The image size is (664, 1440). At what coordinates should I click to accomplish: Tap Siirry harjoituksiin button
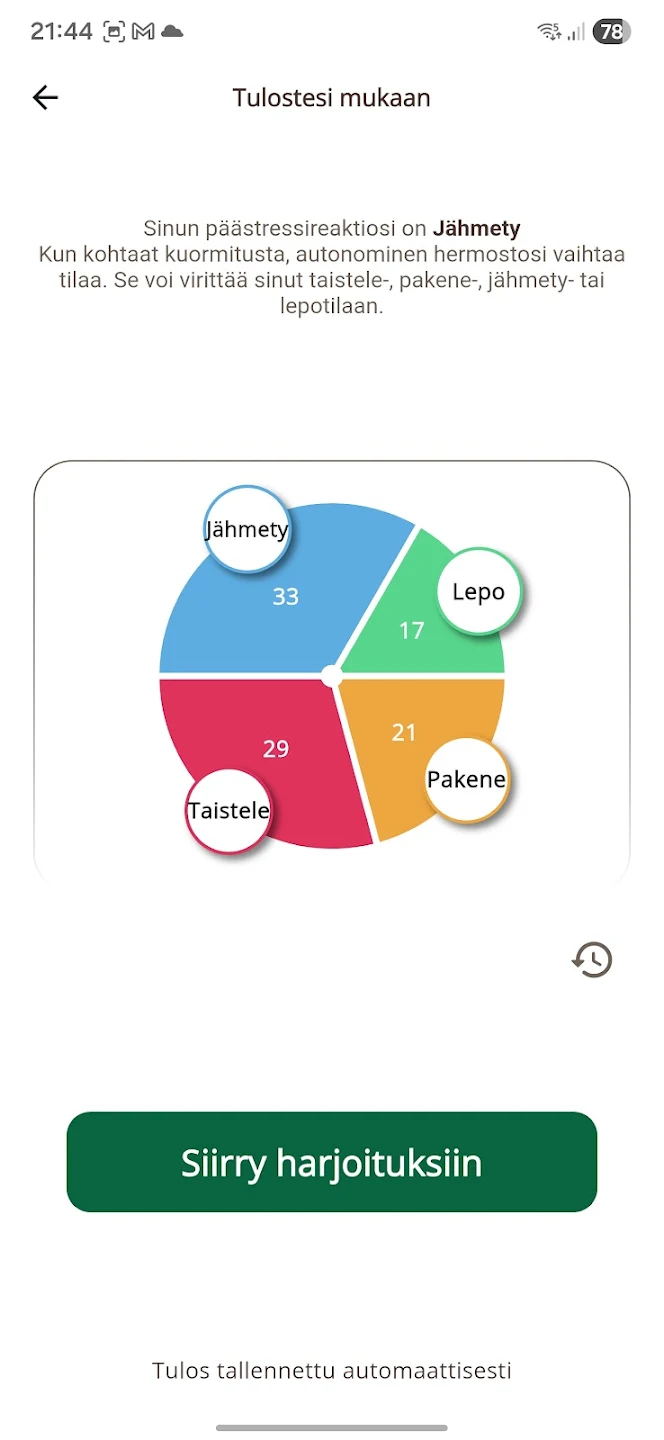click(332, 1162)
